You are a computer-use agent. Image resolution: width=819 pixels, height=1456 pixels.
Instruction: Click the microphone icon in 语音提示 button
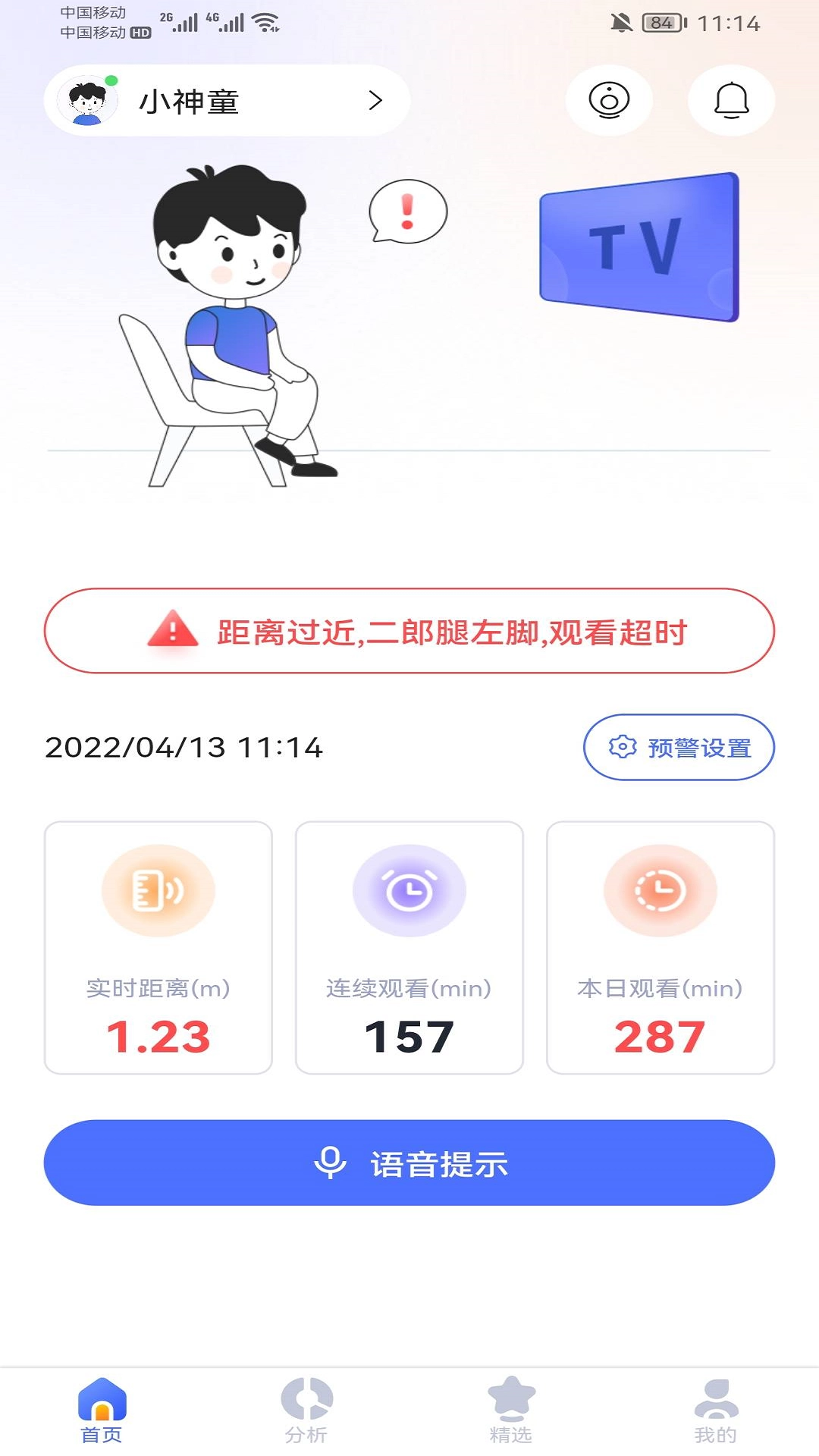[x=331, y=1166]
